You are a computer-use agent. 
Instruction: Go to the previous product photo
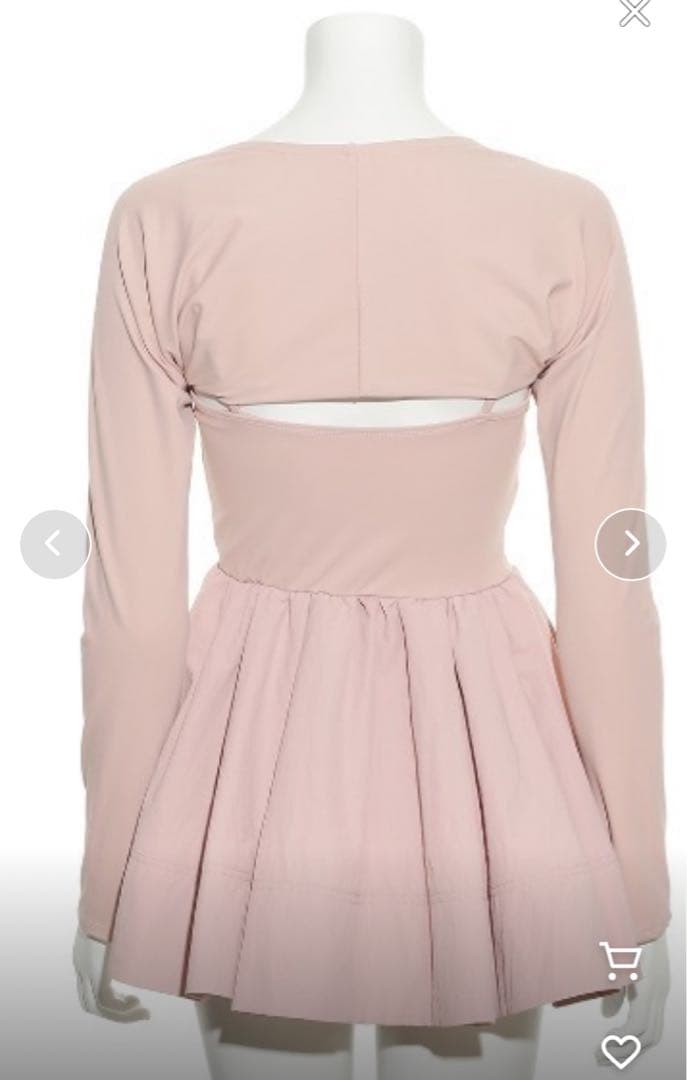55,544
